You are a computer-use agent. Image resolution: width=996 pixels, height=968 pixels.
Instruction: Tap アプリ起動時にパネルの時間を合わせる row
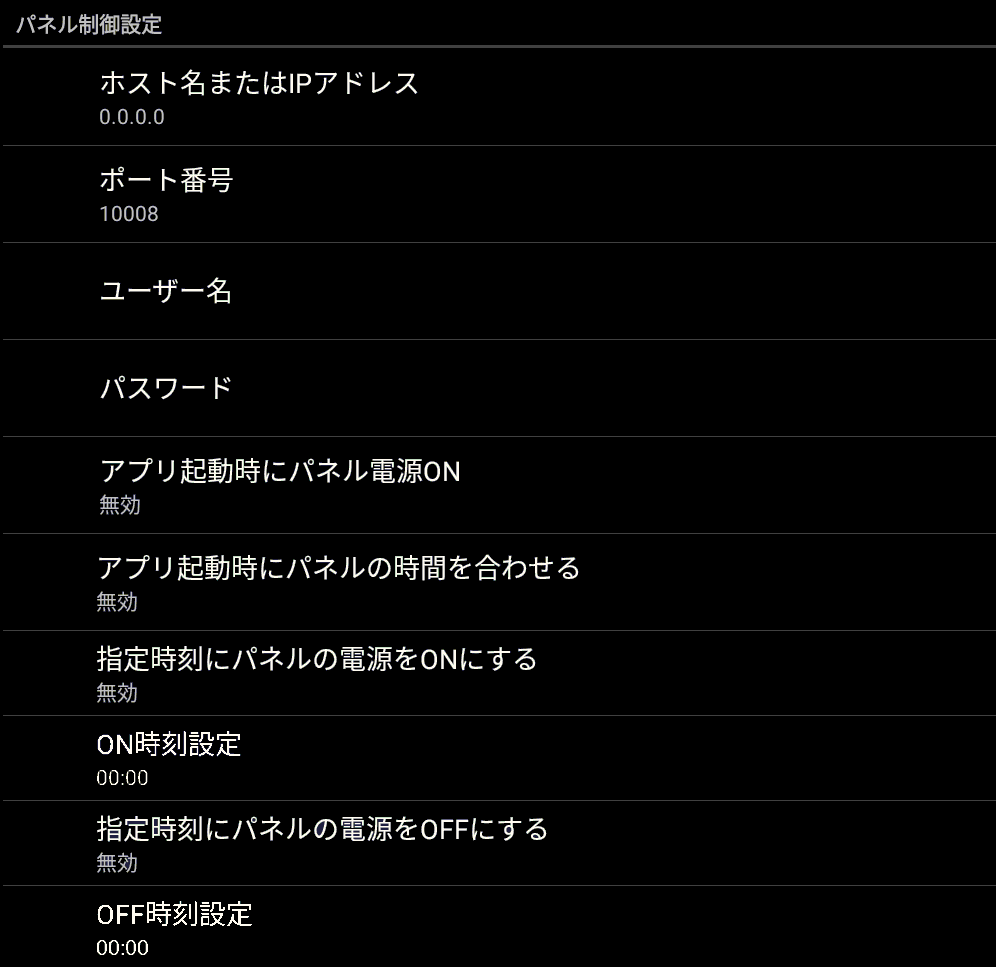[x=338, y=582]
